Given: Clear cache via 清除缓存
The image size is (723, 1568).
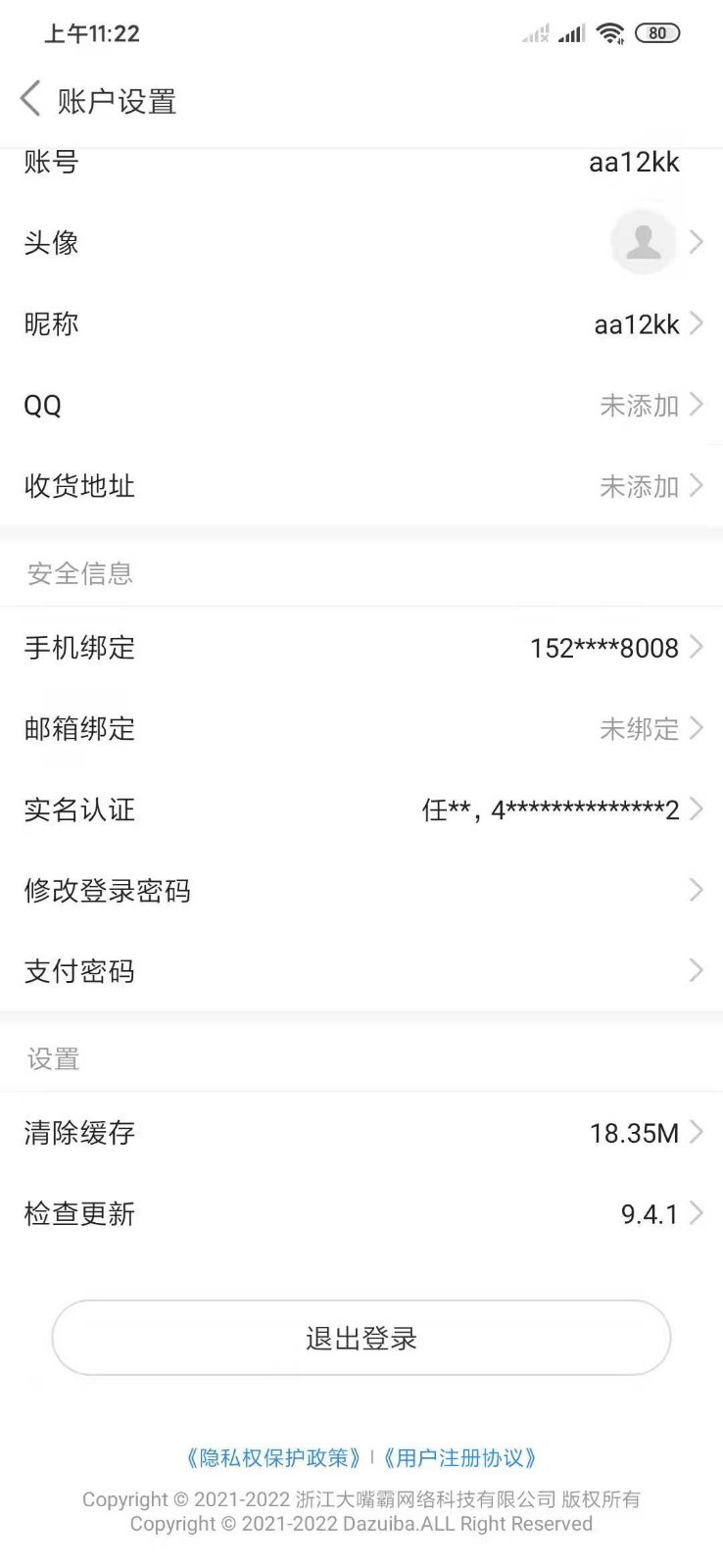Looking at the screenshot, I should tap(361, 1133).
